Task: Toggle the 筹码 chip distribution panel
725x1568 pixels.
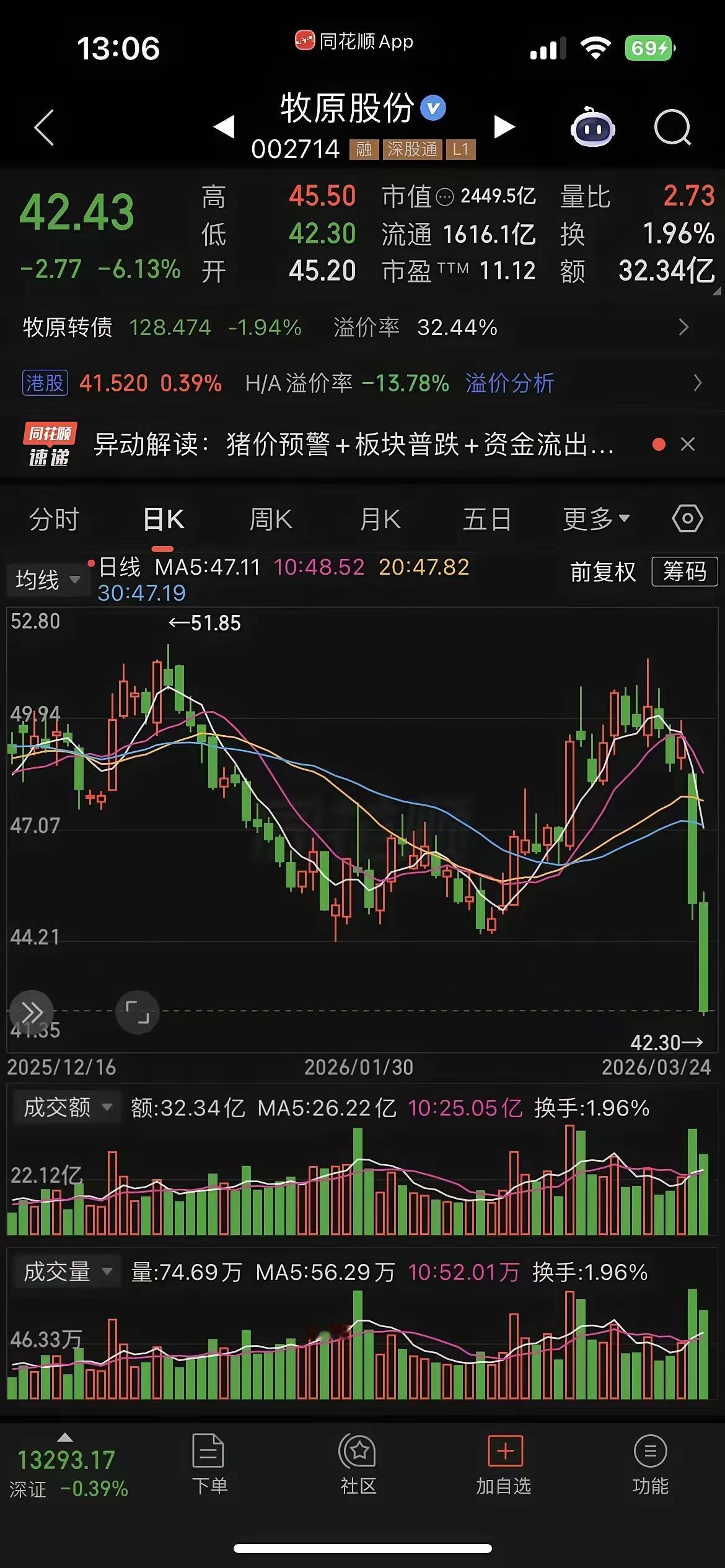Action: tap(683, 572)
